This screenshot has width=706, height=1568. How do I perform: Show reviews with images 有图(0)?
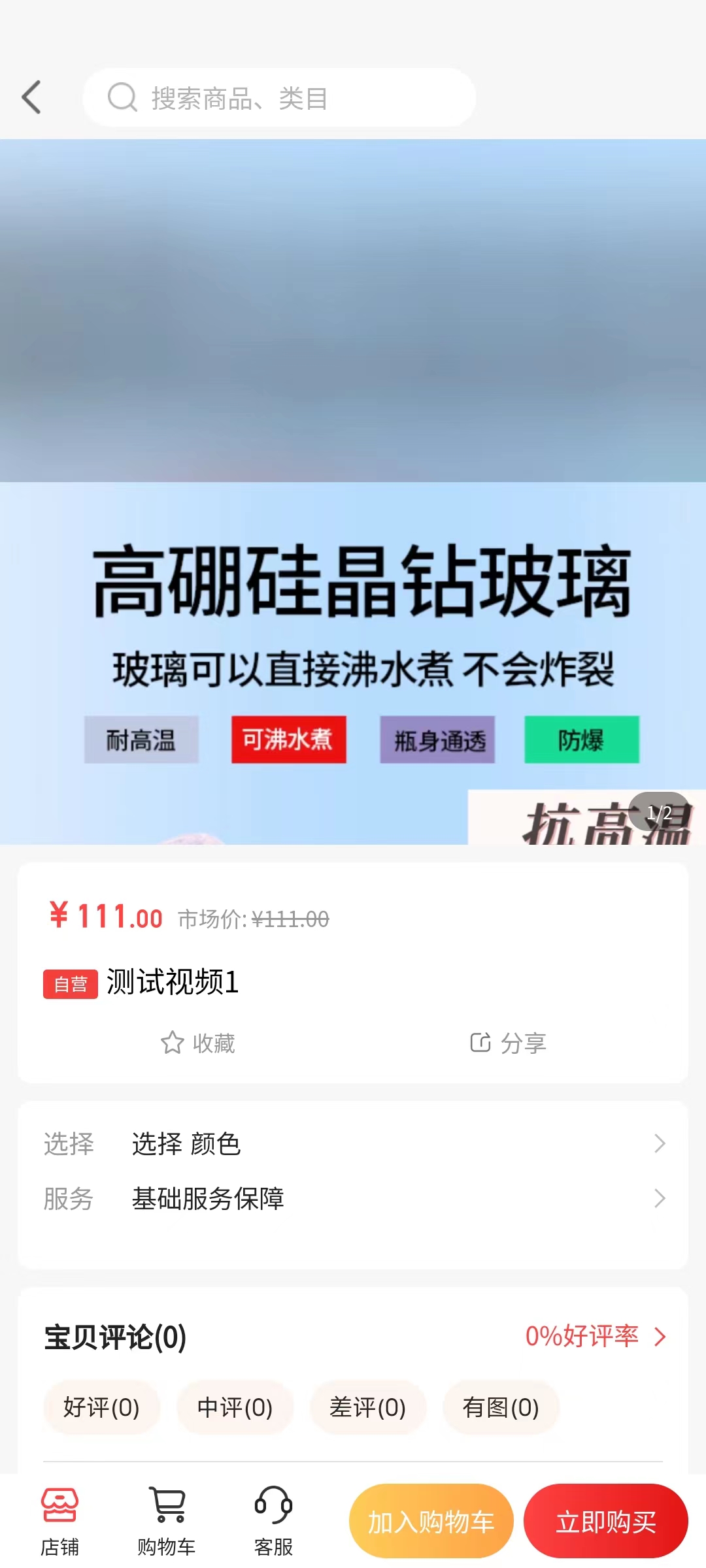501,1407
